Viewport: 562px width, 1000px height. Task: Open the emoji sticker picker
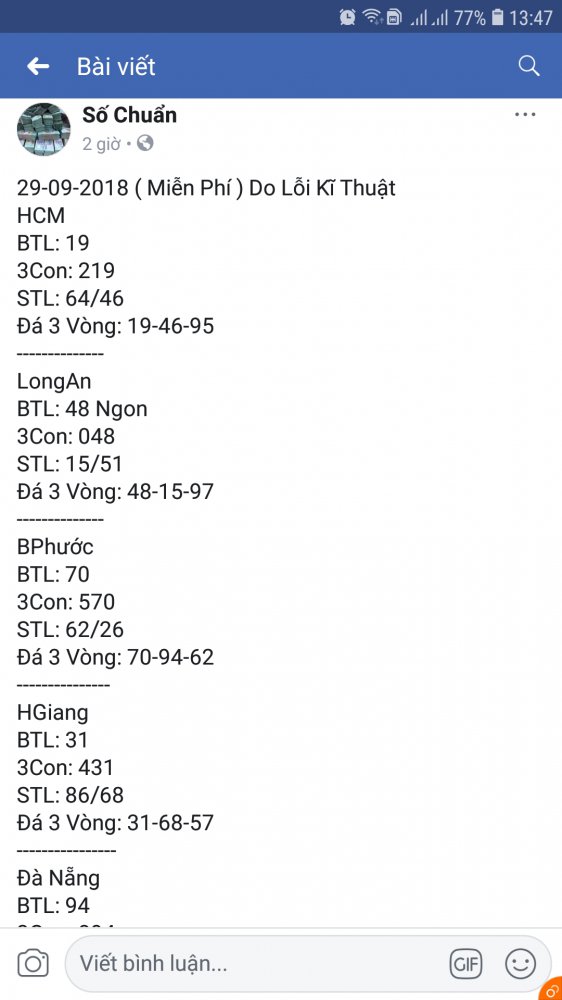pyautogui.click(x=521, y=964)
